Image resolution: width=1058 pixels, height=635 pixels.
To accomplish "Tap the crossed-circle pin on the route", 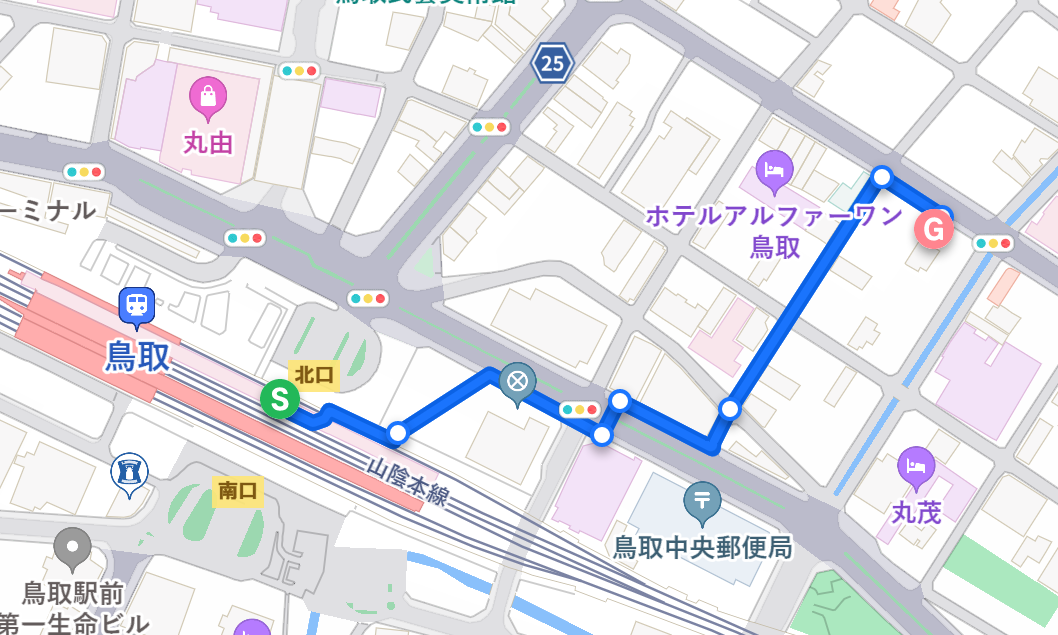I will point(518,382).
